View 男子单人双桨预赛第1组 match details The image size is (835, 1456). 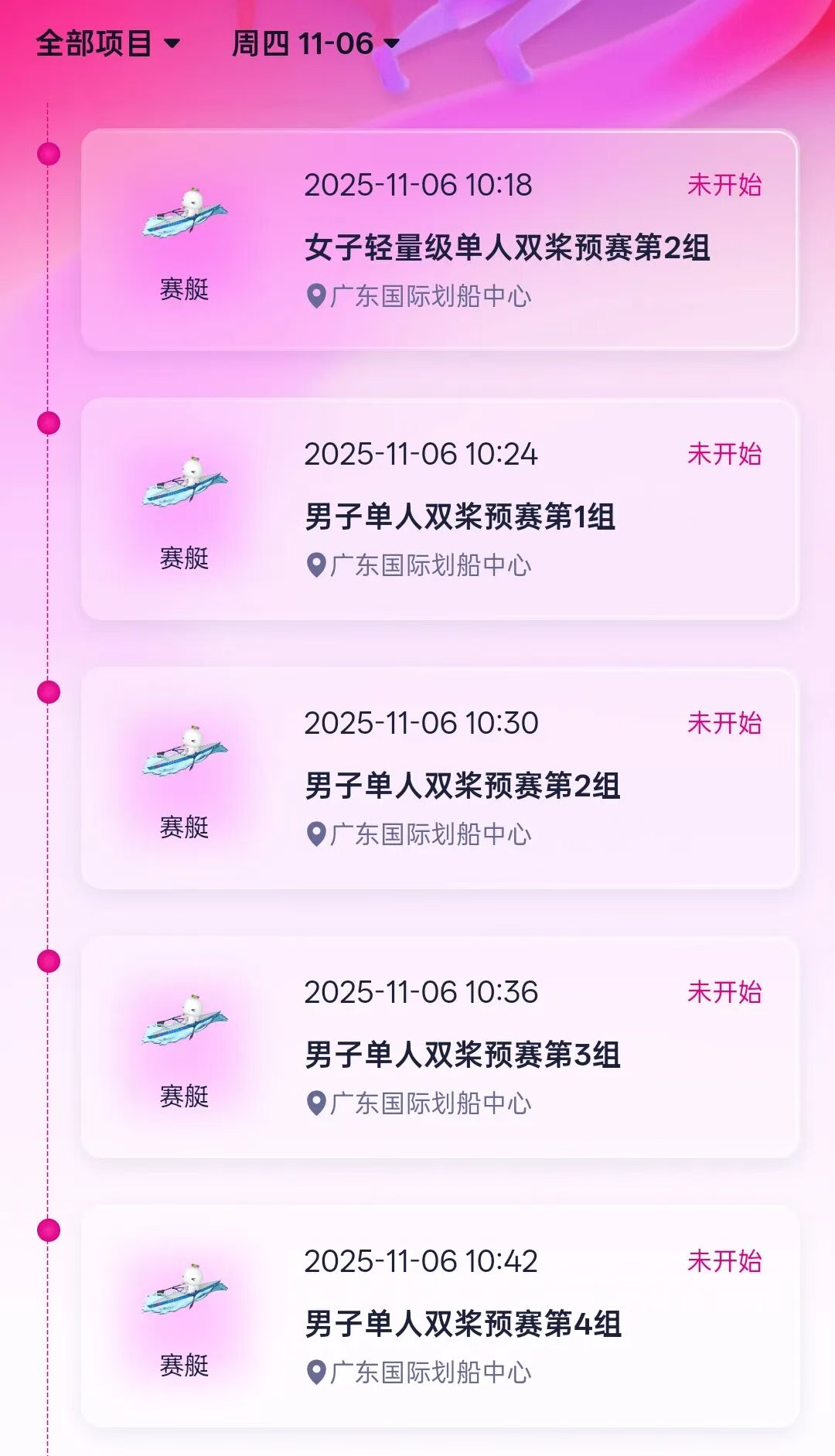[x=439, y=509]
